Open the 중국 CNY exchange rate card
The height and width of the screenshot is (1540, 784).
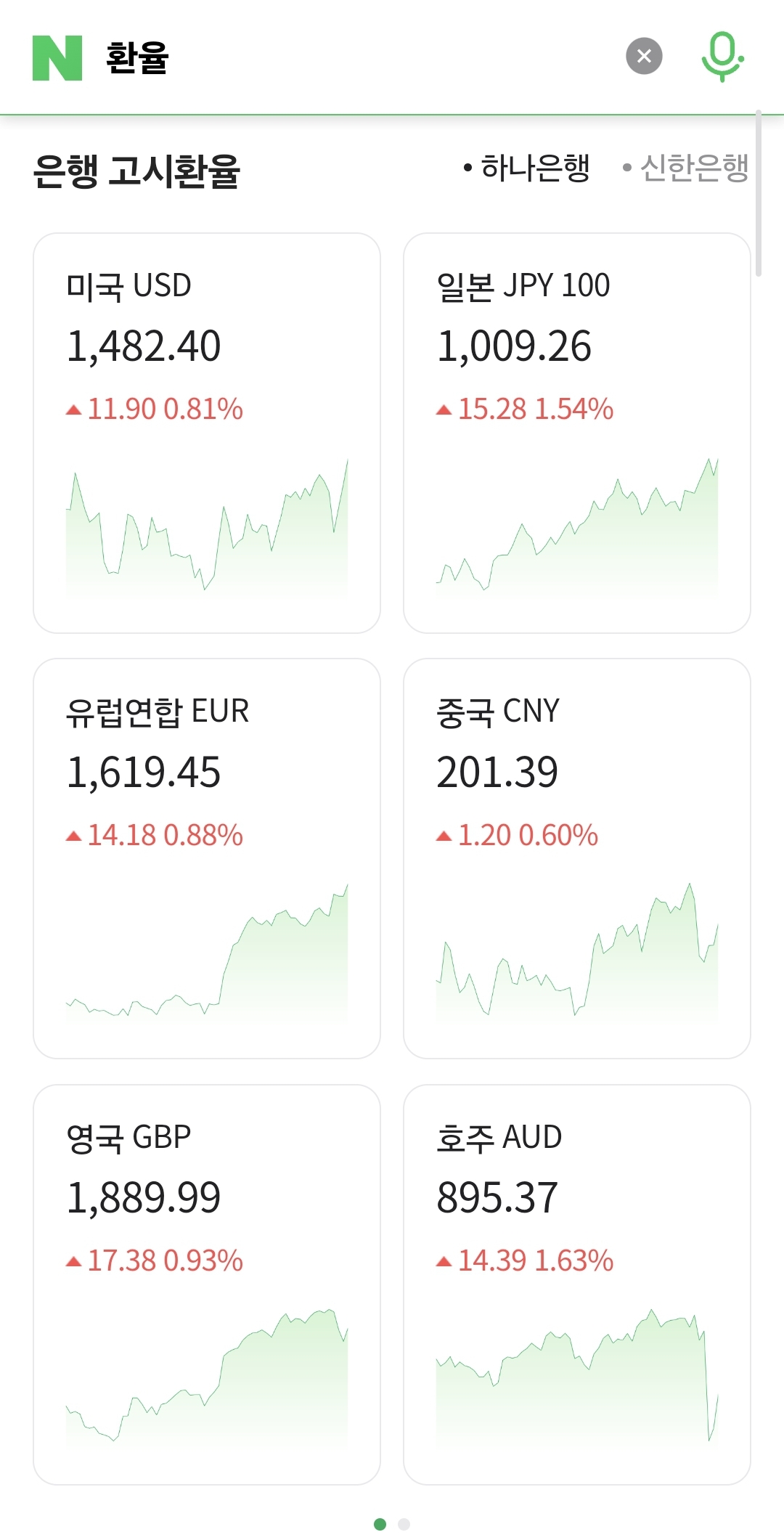pos(576,858)
